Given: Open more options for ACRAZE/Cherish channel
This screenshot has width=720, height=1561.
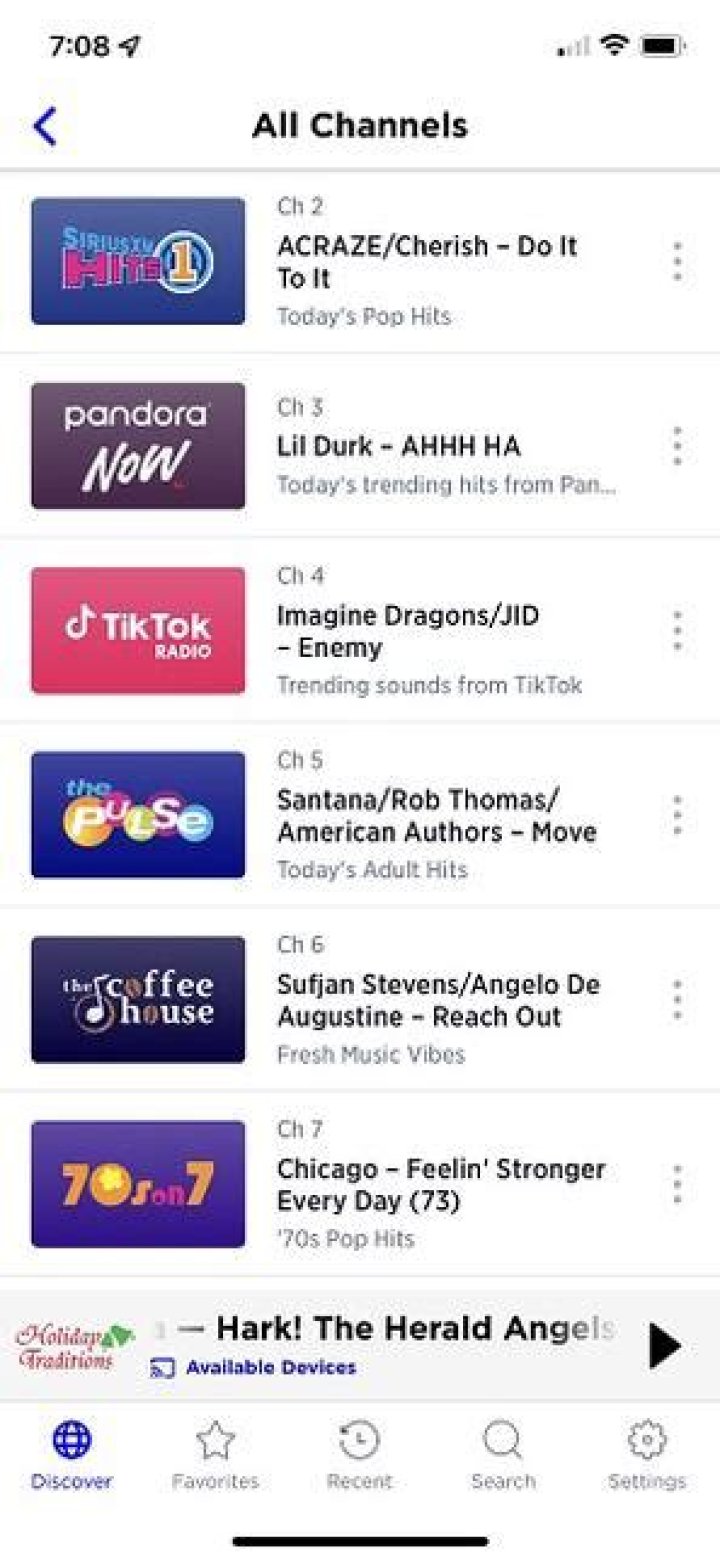Looking at the screenshot, I should point(677,261).
